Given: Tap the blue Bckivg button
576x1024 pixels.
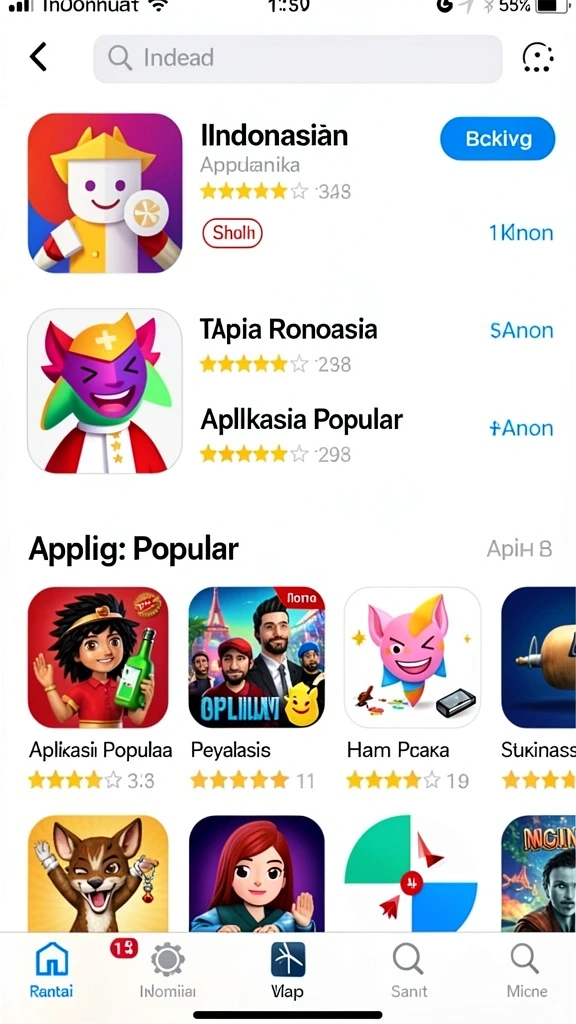Looking at the screenshot, I should pos(498,138).
